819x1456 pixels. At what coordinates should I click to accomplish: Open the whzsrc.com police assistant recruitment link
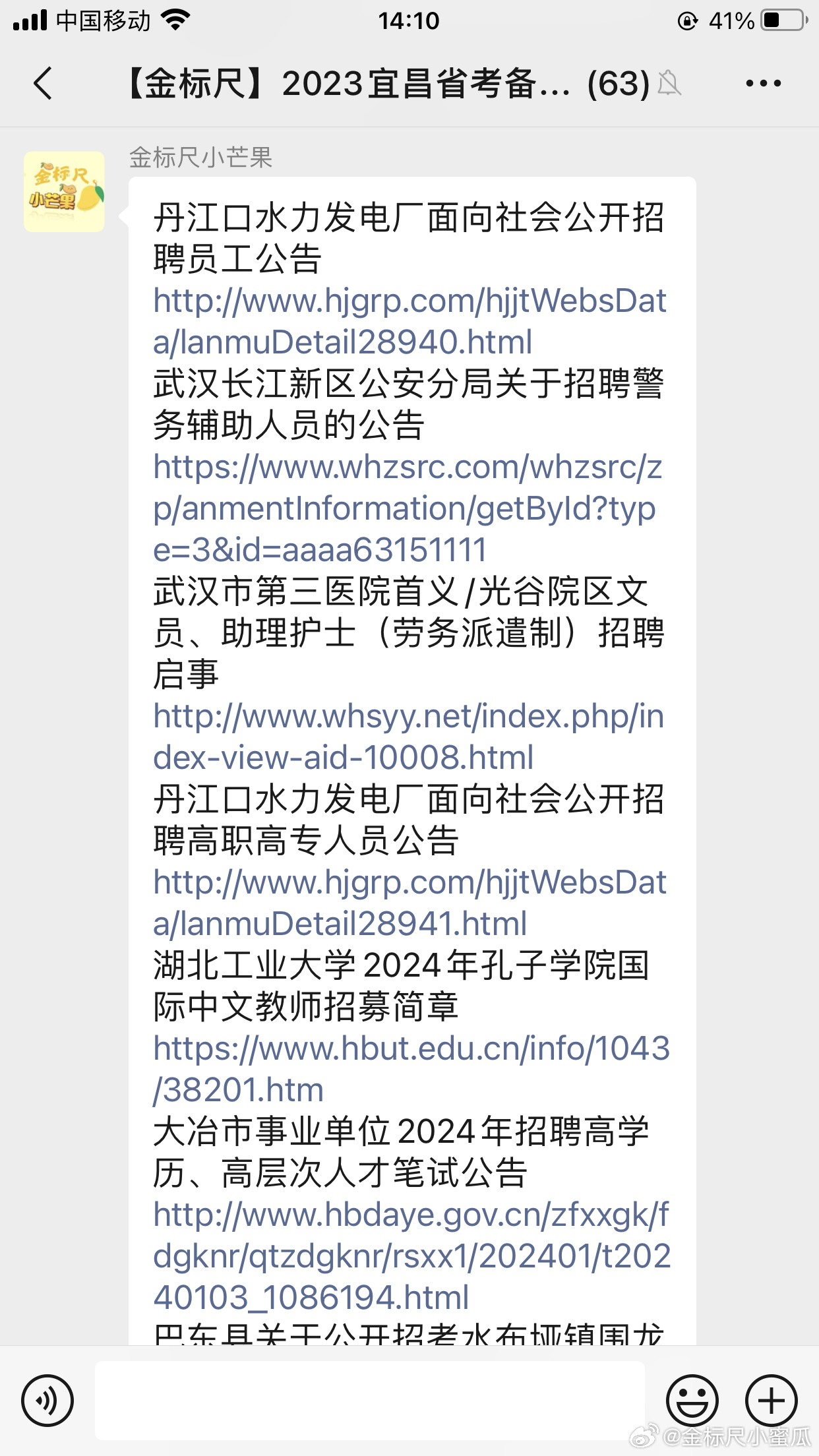click(408, 508)
